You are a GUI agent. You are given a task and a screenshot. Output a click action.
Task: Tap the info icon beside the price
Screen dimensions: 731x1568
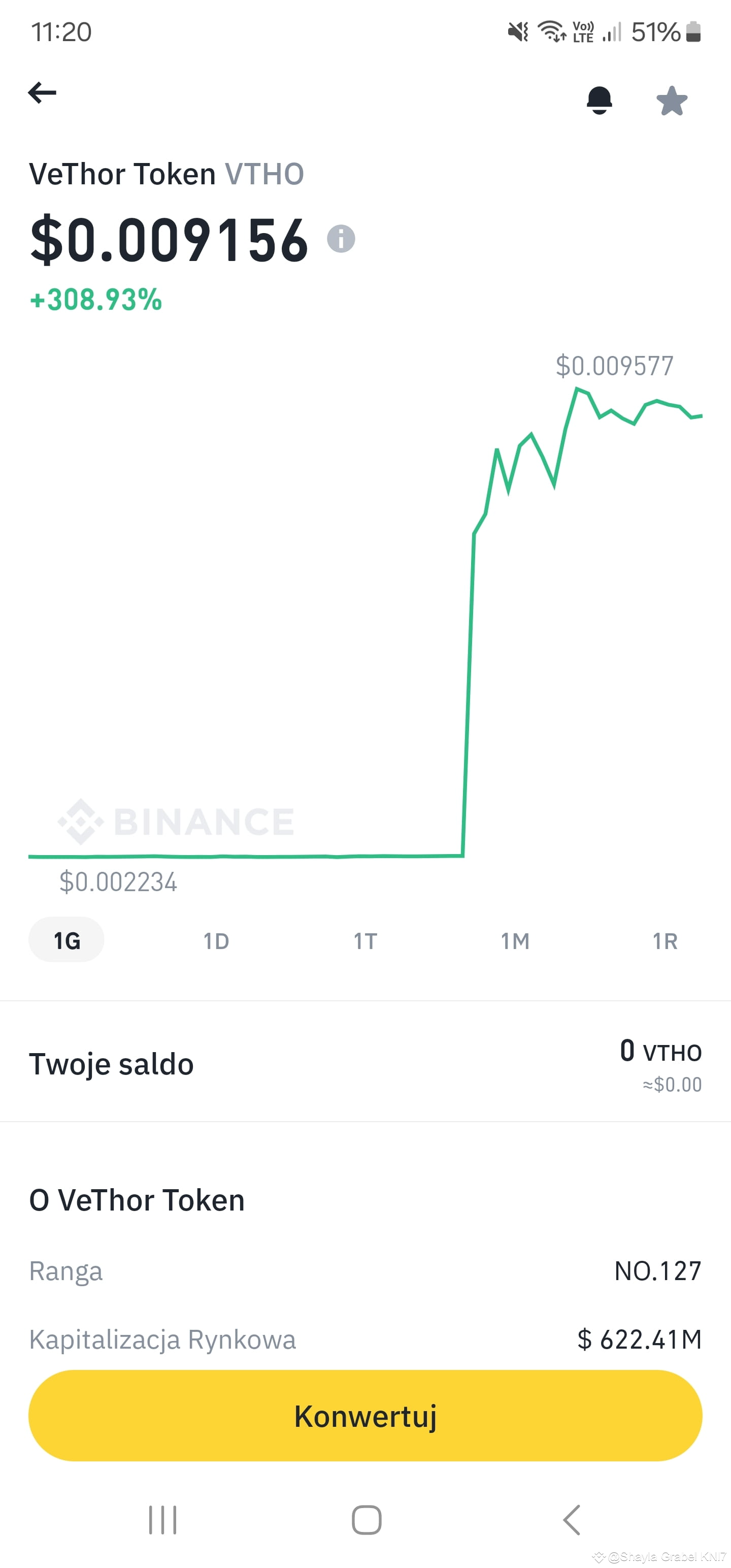341,239
